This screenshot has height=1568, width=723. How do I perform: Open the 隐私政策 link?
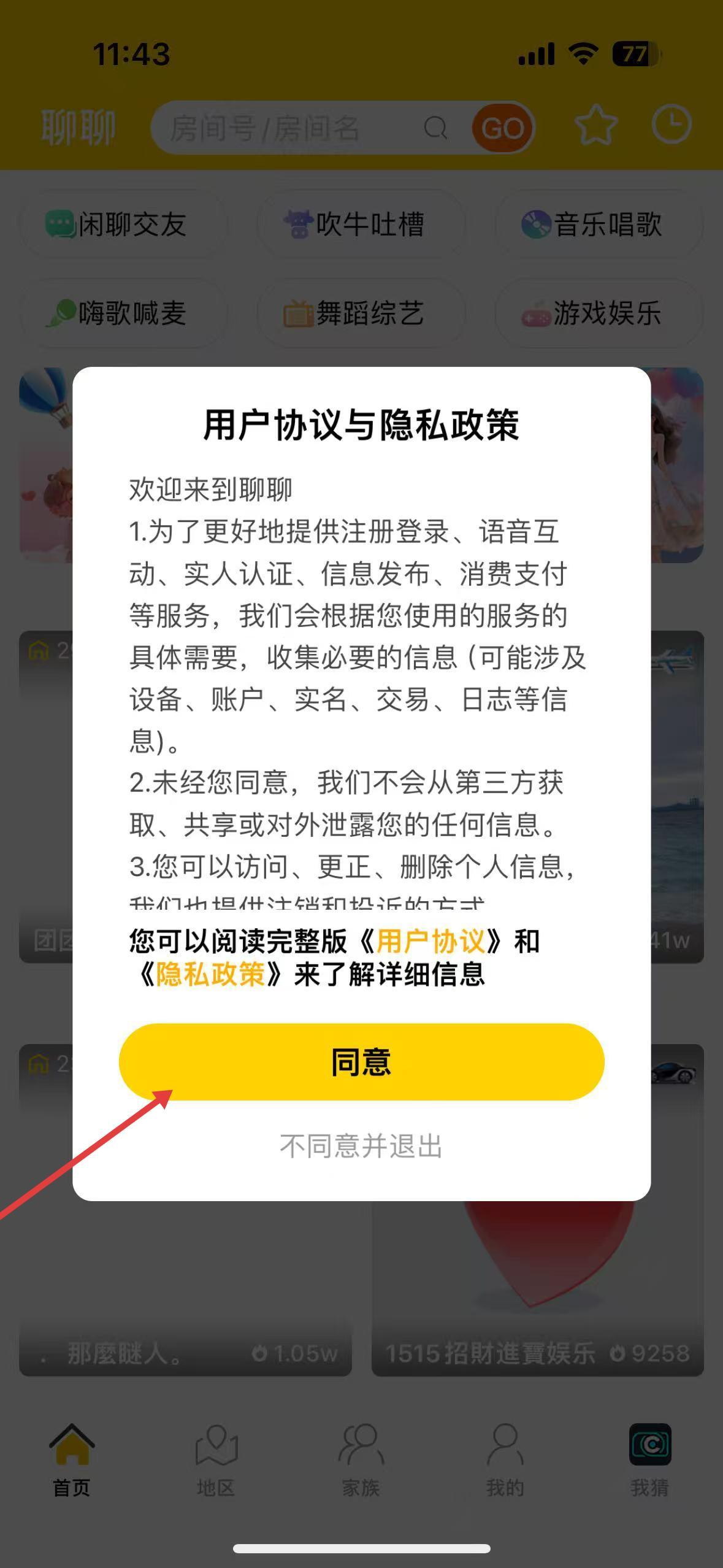coord(210,974)
